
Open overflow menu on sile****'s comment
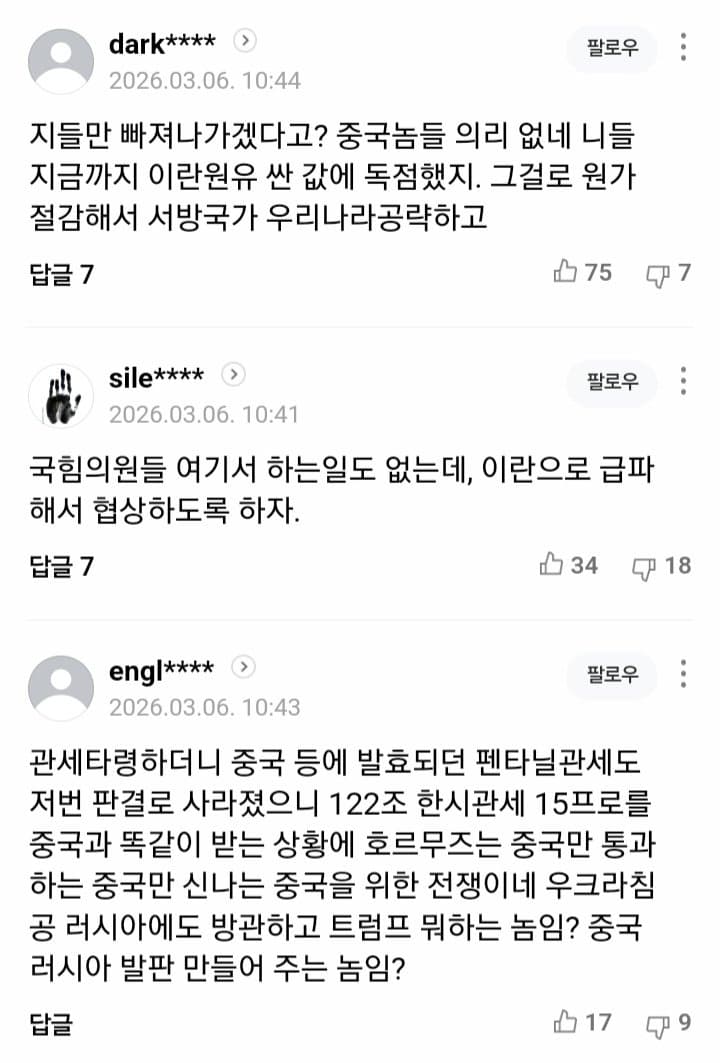click(684, 381)
